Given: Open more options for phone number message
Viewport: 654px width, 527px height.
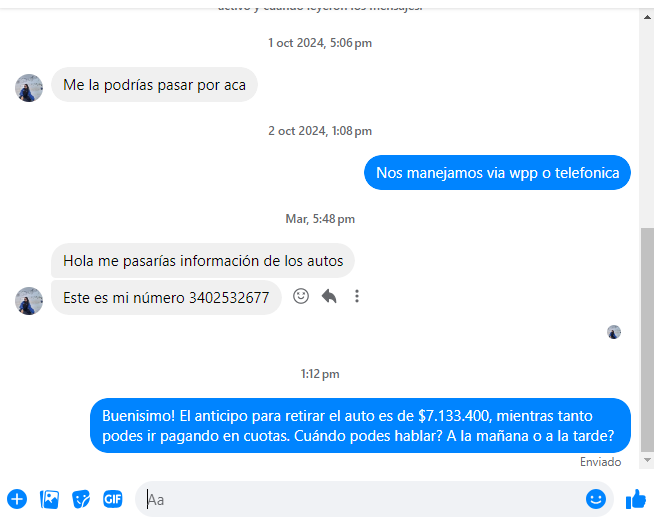Looking at the screenshot, I should (357, 296).
